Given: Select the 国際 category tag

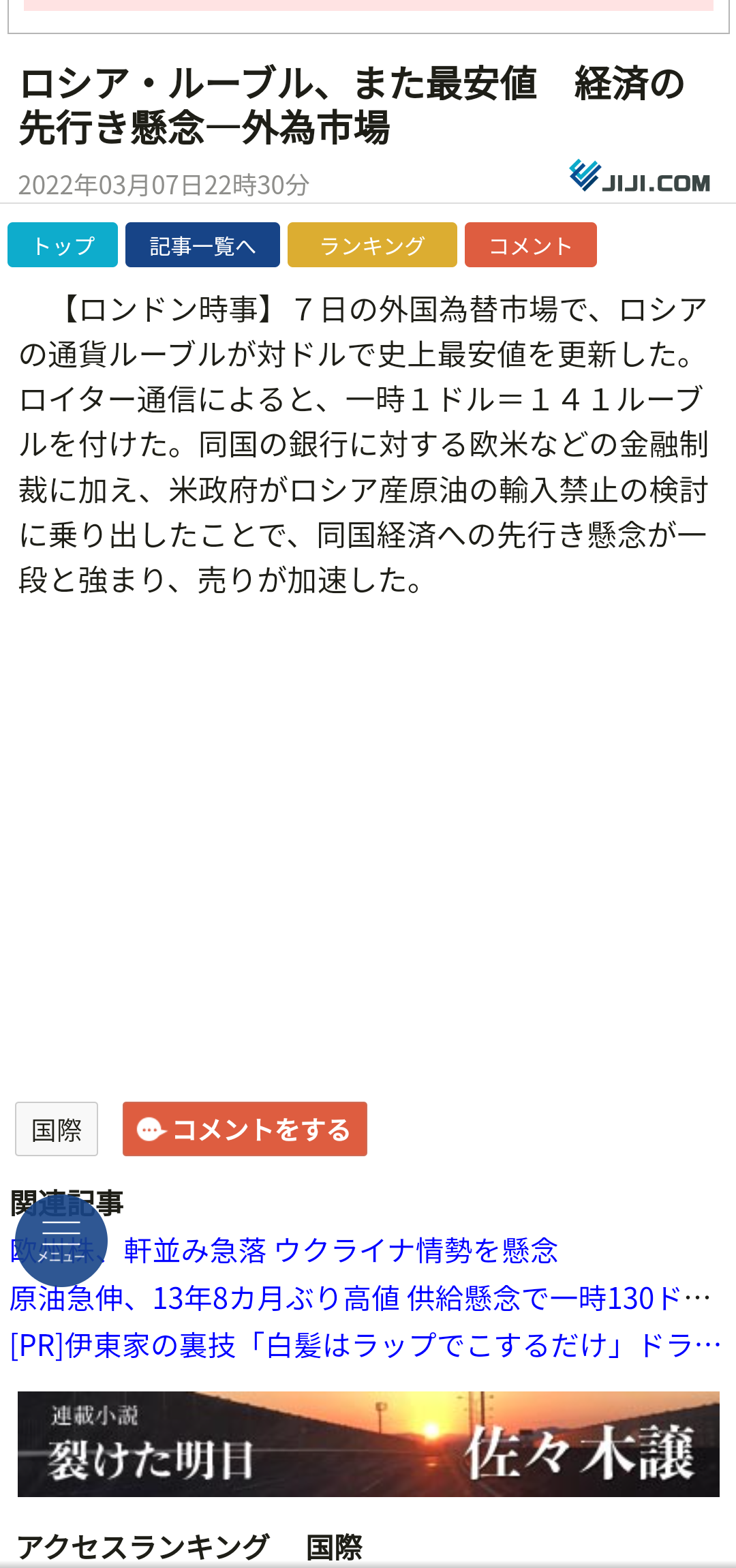Looking at the screenshot, I should click(x=57, y=1128).
